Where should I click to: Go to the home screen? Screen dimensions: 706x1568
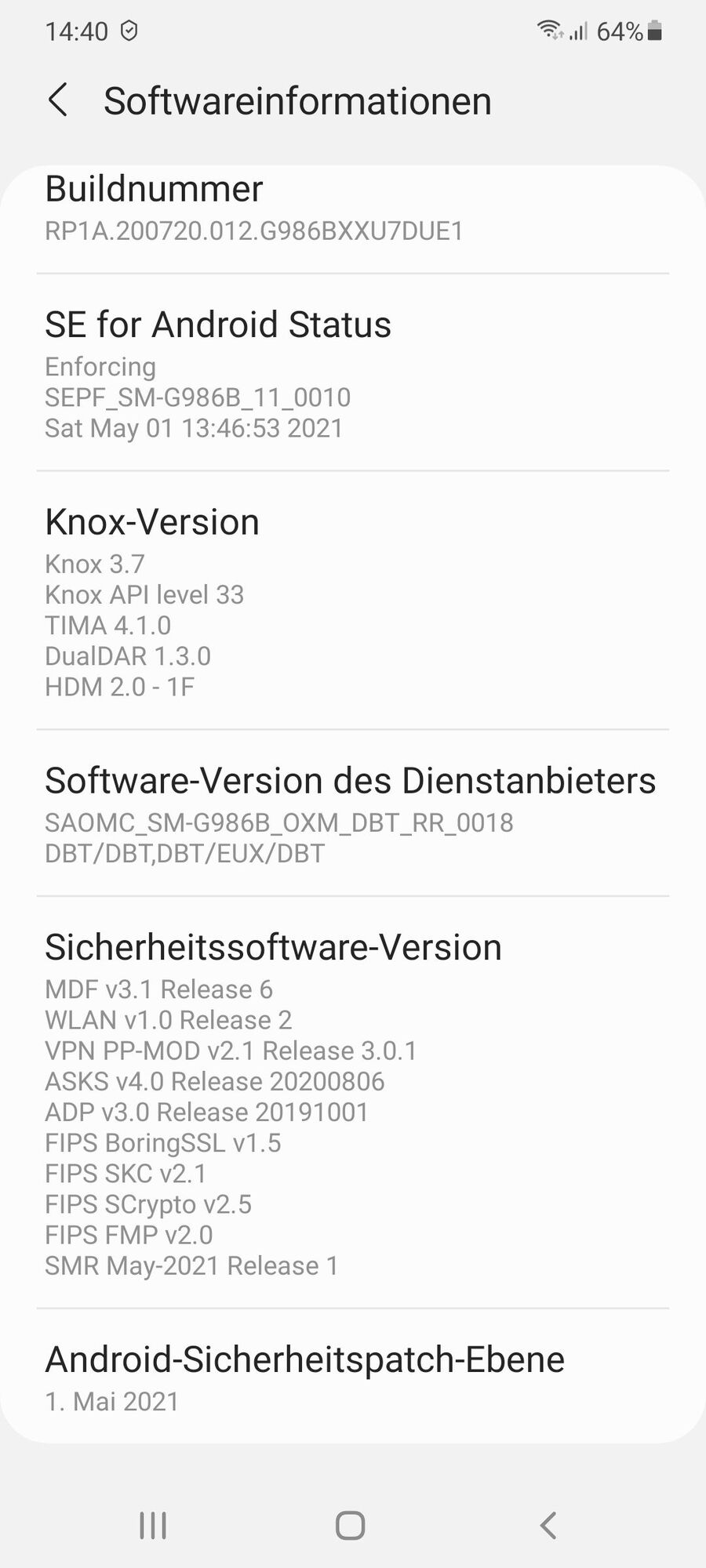[351, 1526]
